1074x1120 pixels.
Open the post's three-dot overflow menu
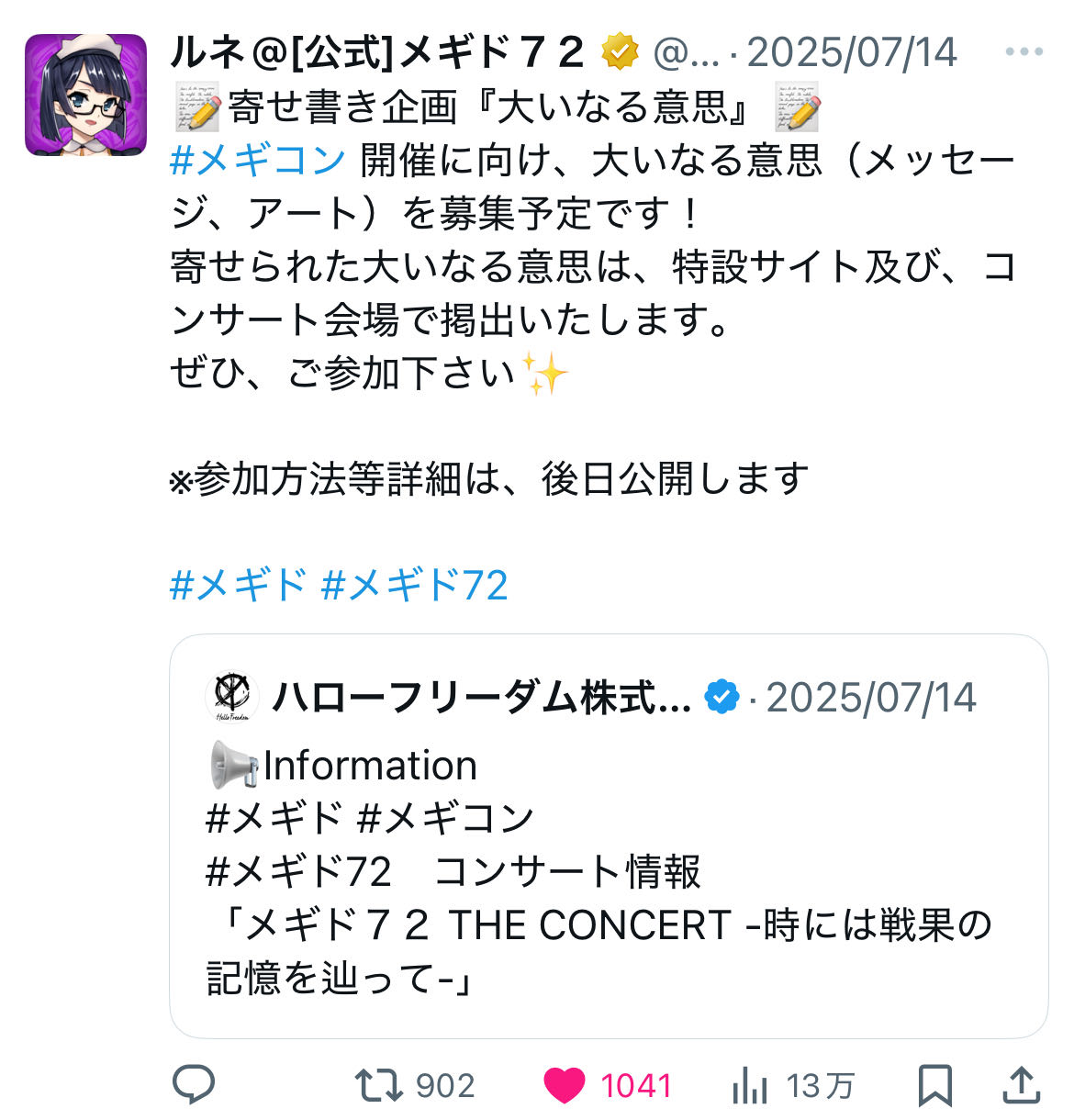(x=1024, y=52)
